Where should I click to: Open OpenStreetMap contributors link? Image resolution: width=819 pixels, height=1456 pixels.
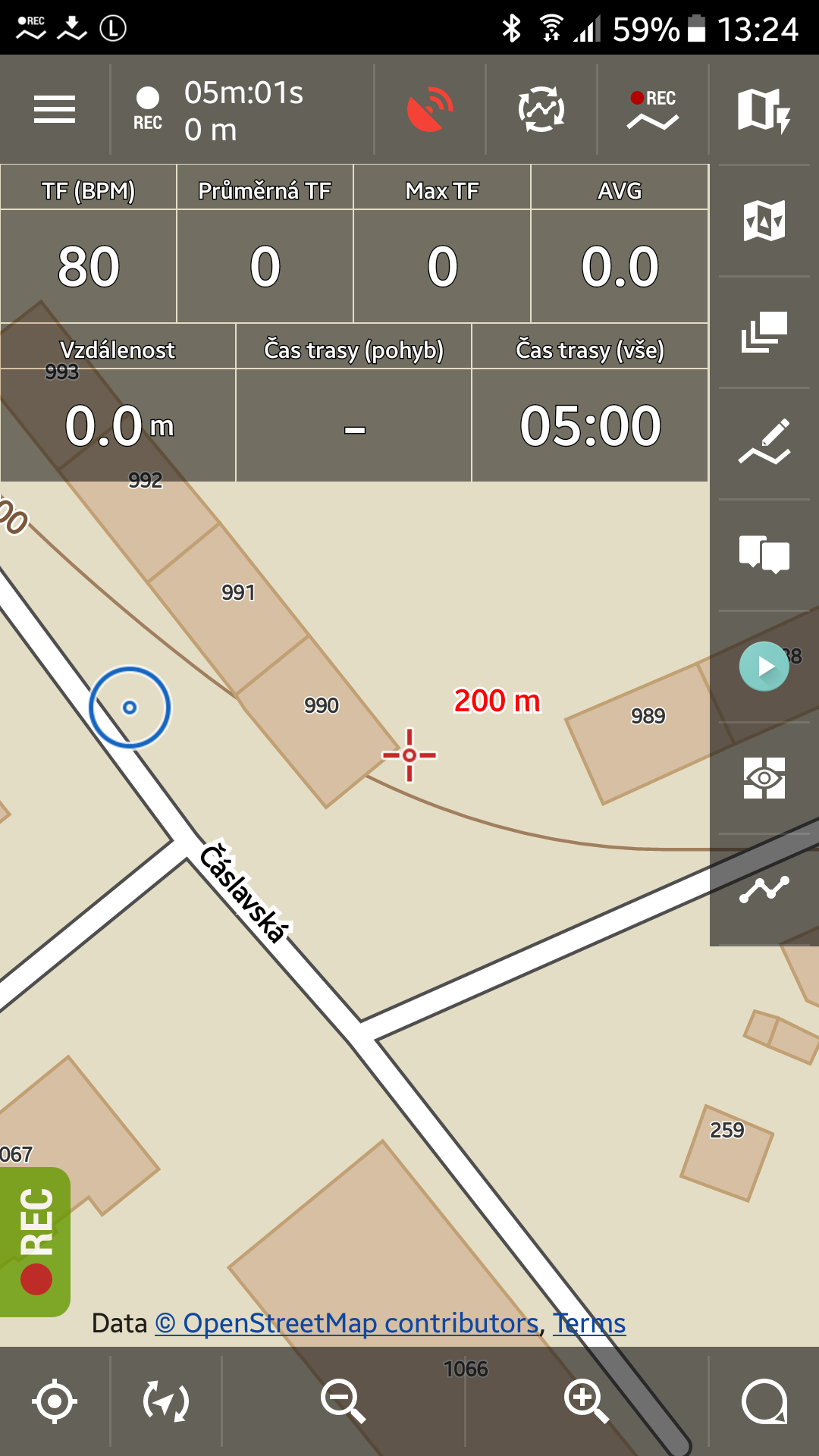347,1323
